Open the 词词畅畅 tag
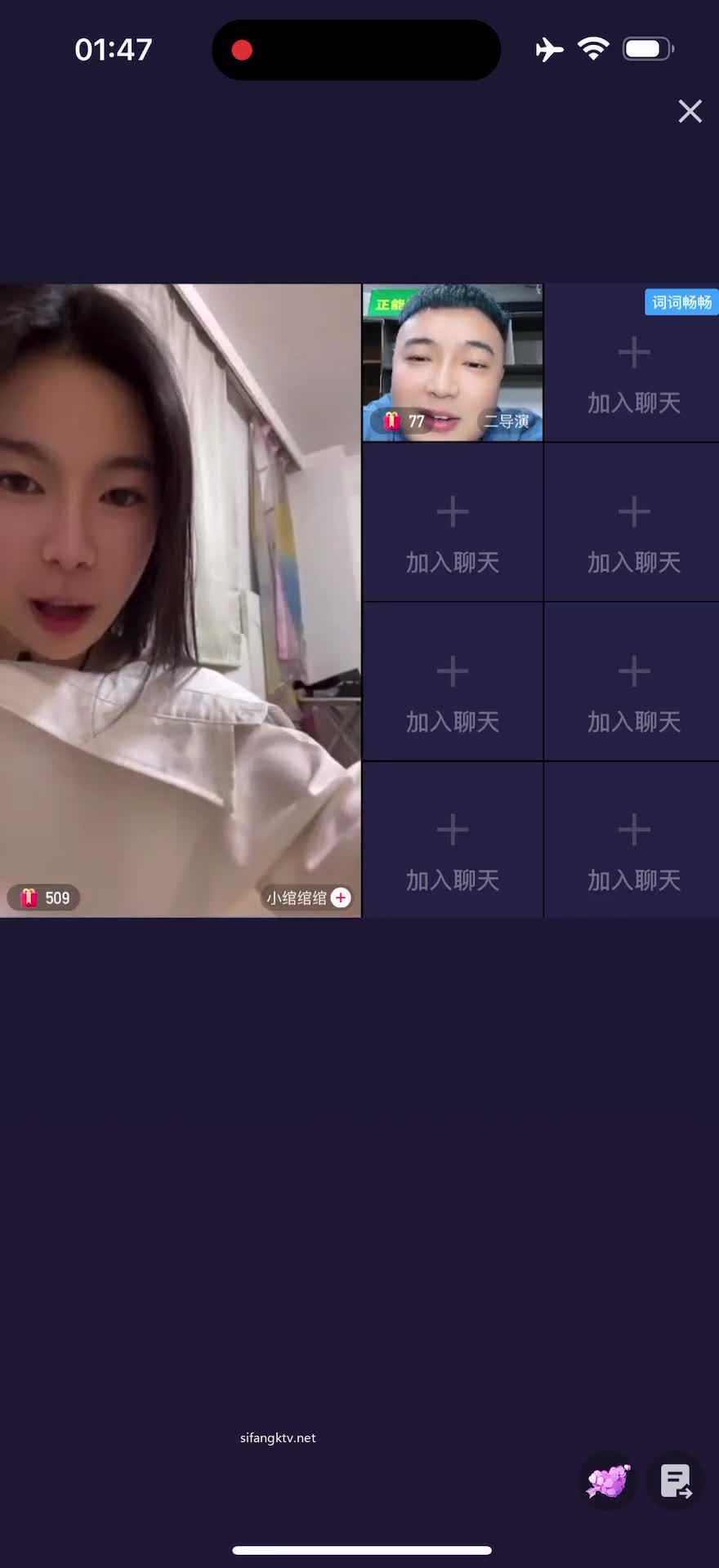 pyautogui.click(x=681, y=302)
